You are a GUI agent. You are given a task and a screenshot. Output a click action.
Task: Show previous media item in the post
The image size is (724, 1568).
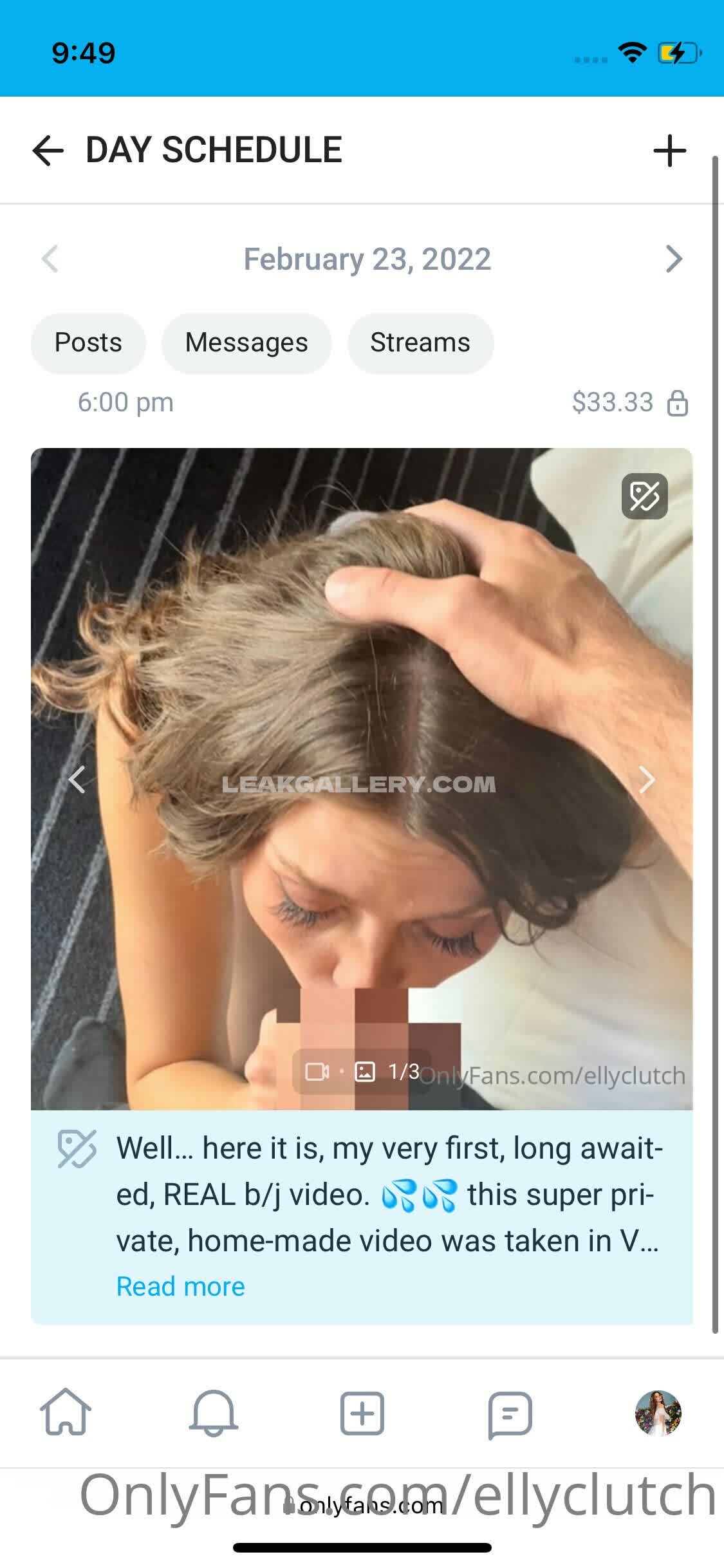pyautogui.click(x=77, y=779)
